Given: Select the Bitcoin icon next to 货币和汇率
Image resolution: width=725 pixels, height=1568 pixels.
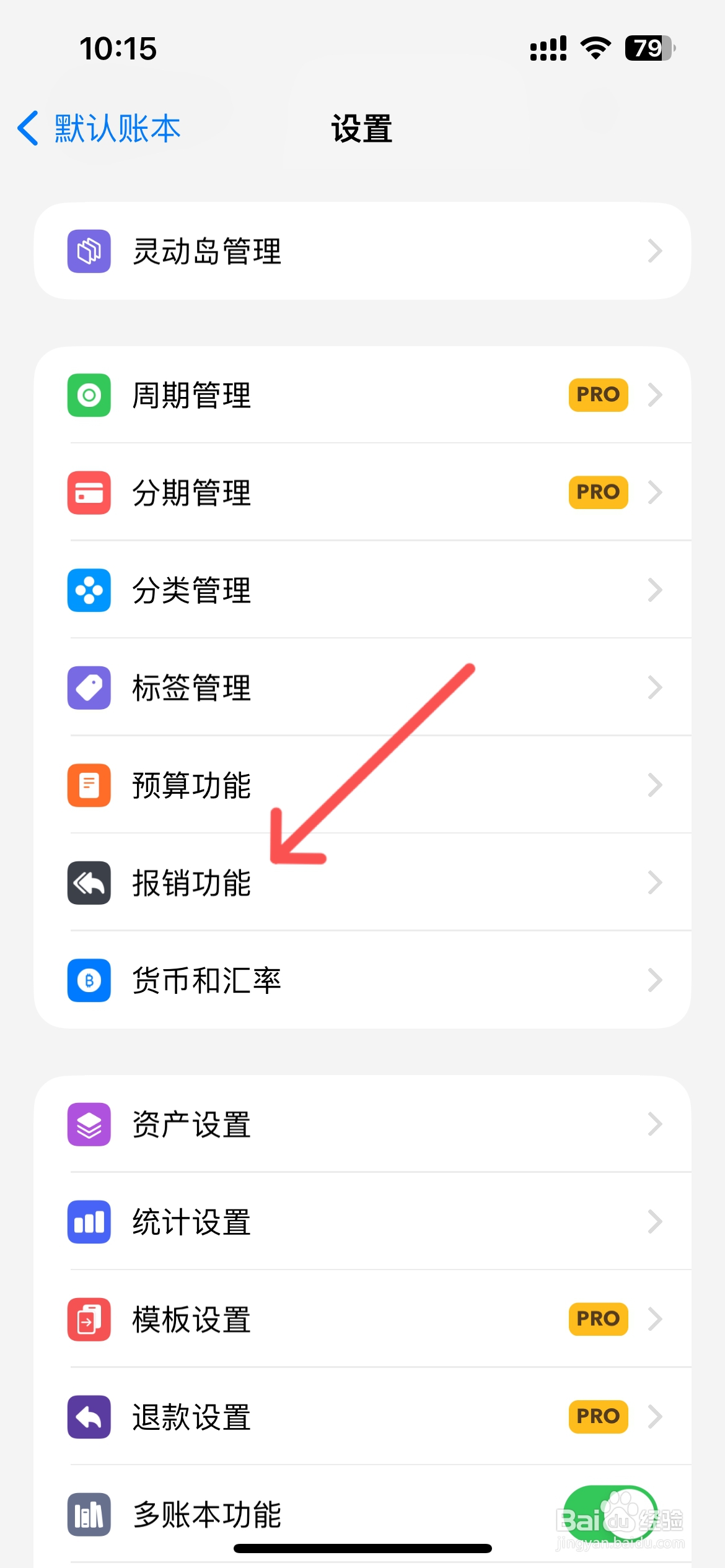Looking at the screenshot, I should tap(88, 981).
